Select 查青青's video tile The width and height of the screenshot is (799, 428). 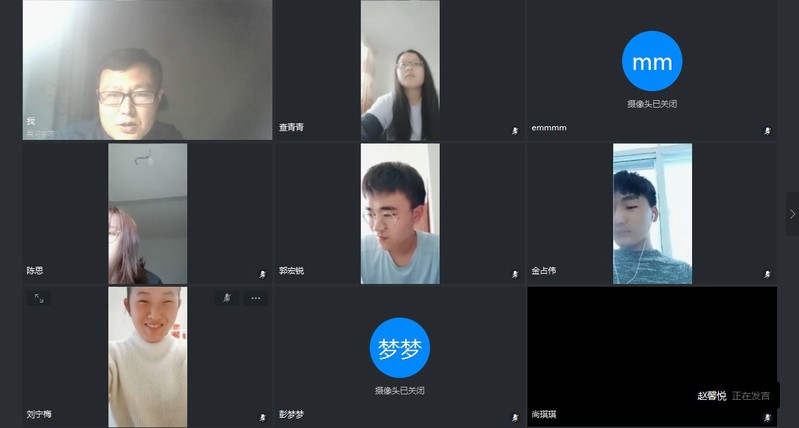point(399,70)
